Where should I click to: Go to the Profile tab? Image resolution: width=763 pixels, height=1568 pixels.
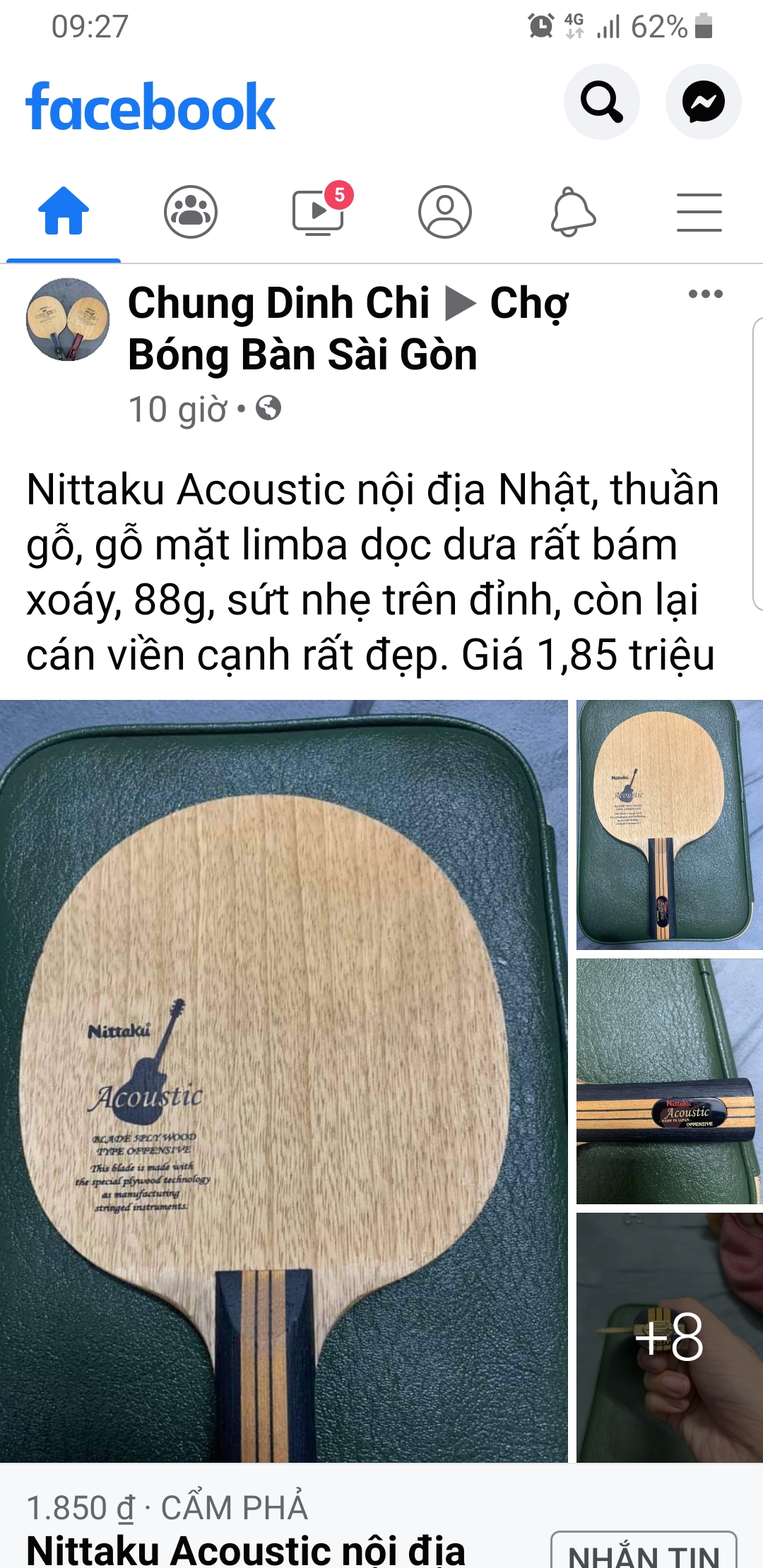445,211
